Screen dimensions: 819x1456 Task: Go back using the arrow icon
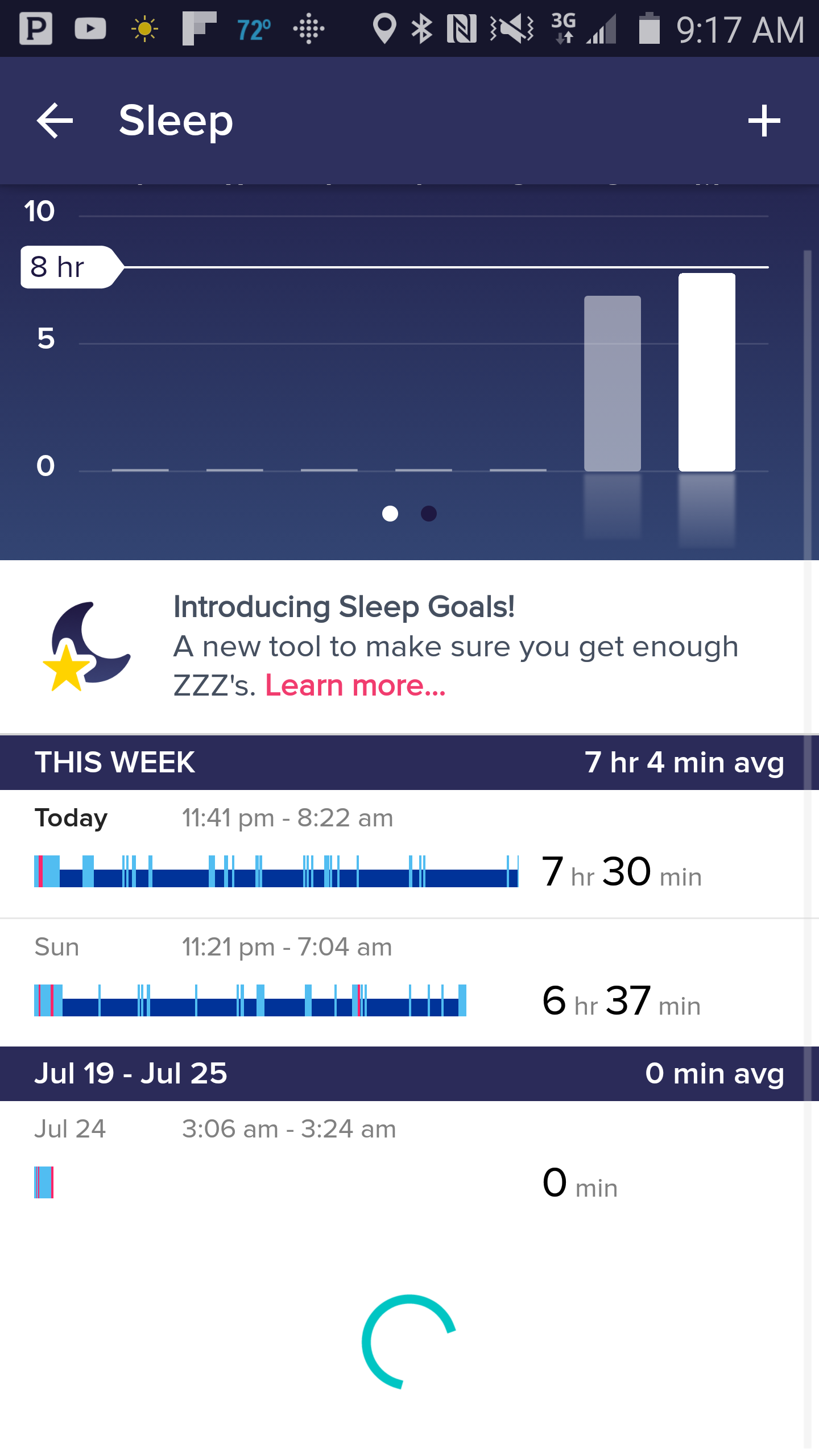click(55, 121)
